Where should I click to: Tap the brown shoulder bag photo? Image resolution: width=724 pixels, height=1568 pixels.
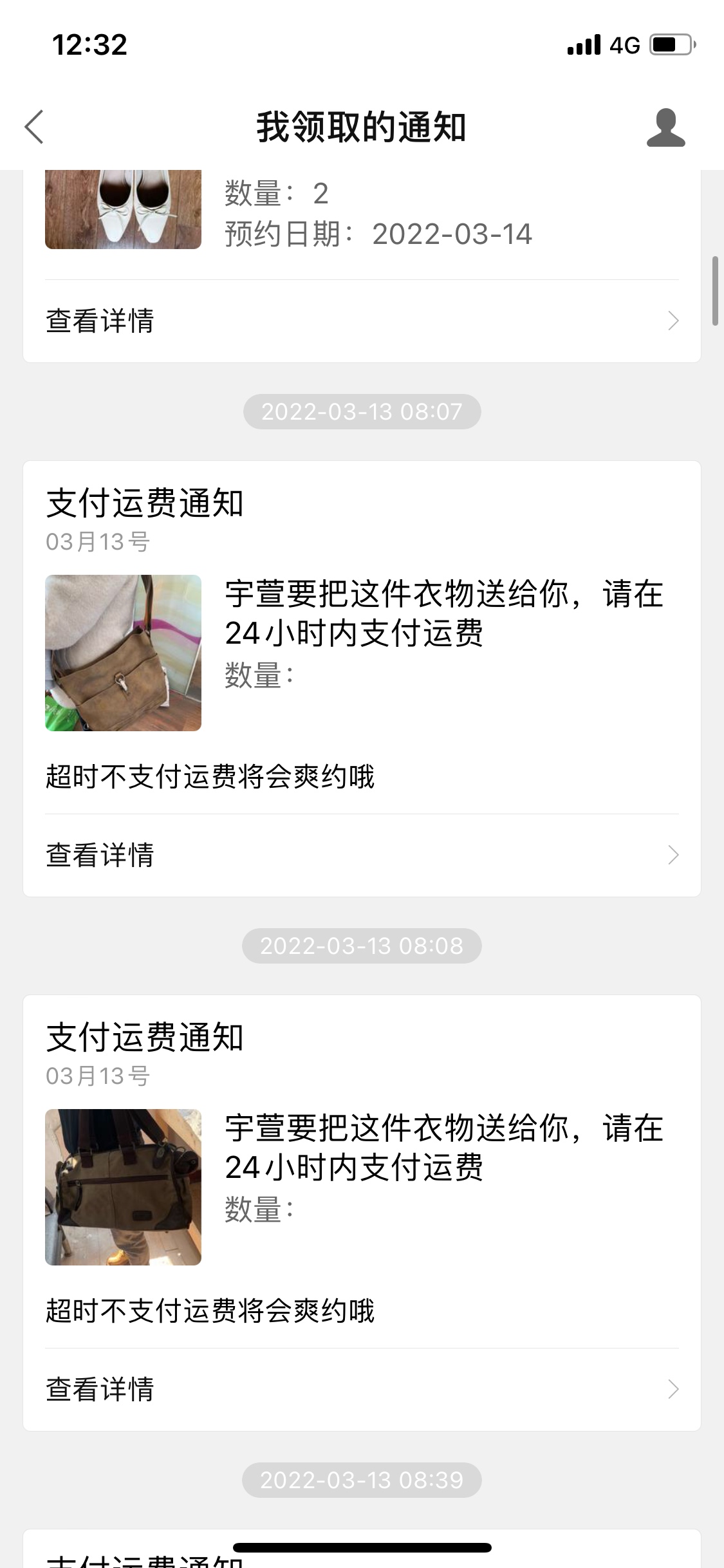tap(123, 653)
